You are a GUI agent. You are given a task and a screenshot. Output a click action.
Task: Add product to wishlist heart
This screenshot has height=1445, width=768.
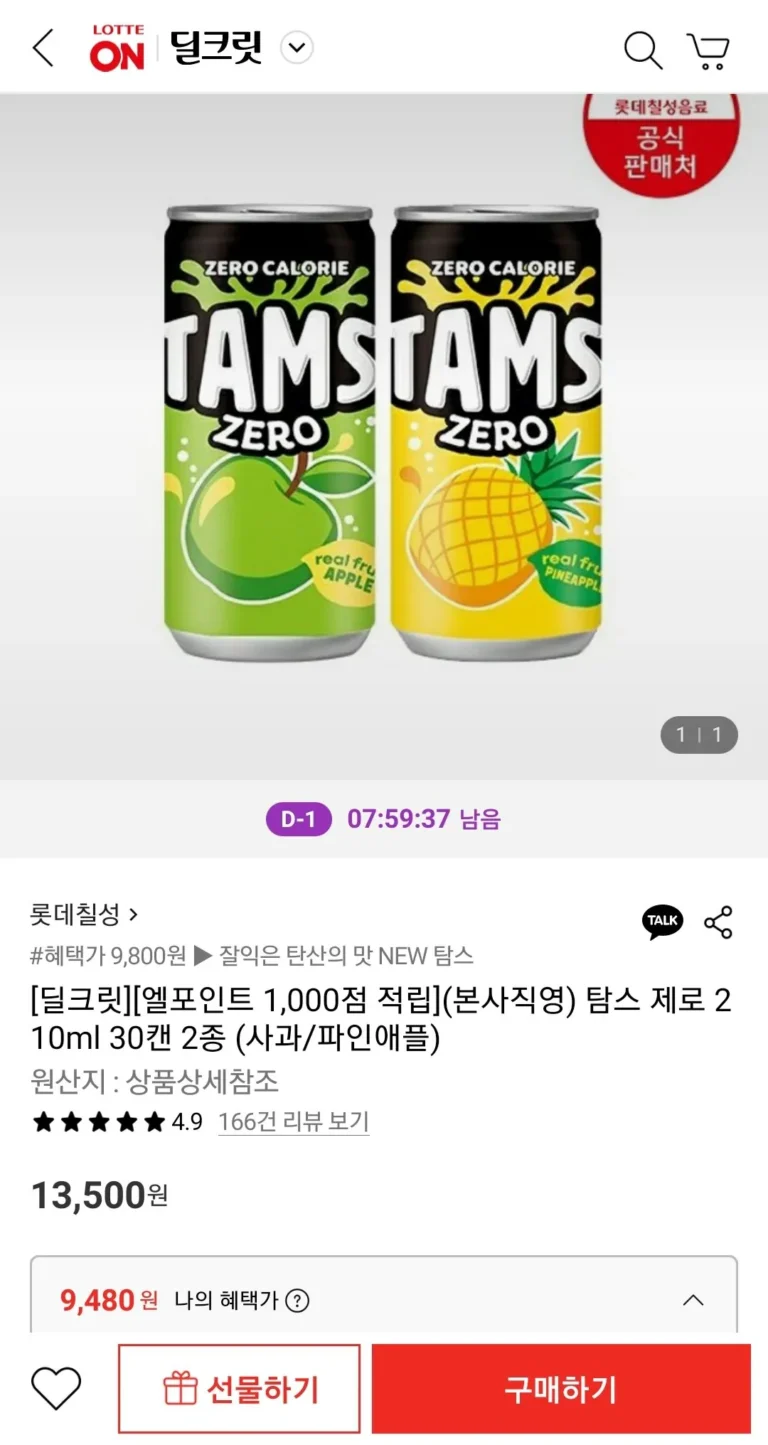(56, 1389)
